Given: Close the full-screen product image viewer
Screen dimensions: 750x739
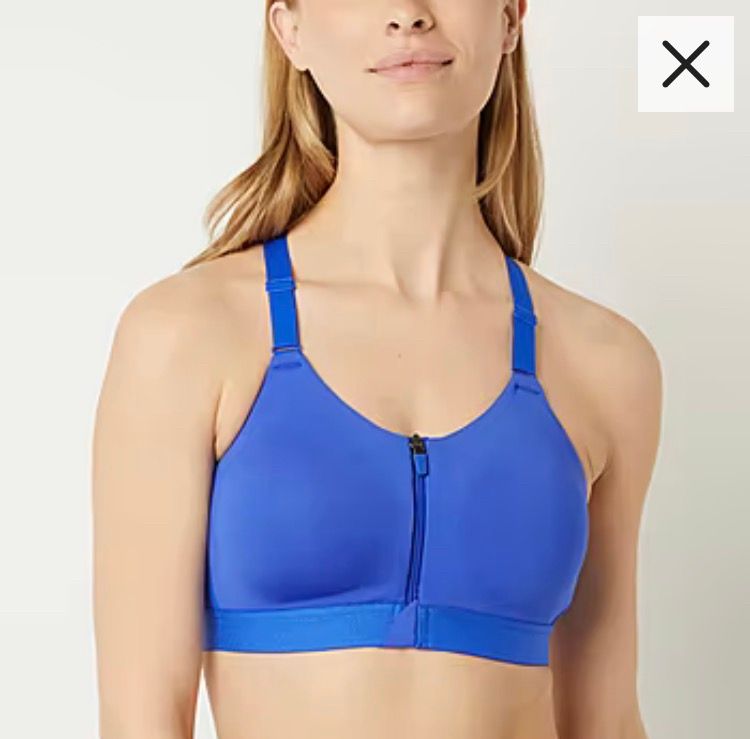Looking at the screenshot, I should [x=685, y=64].
